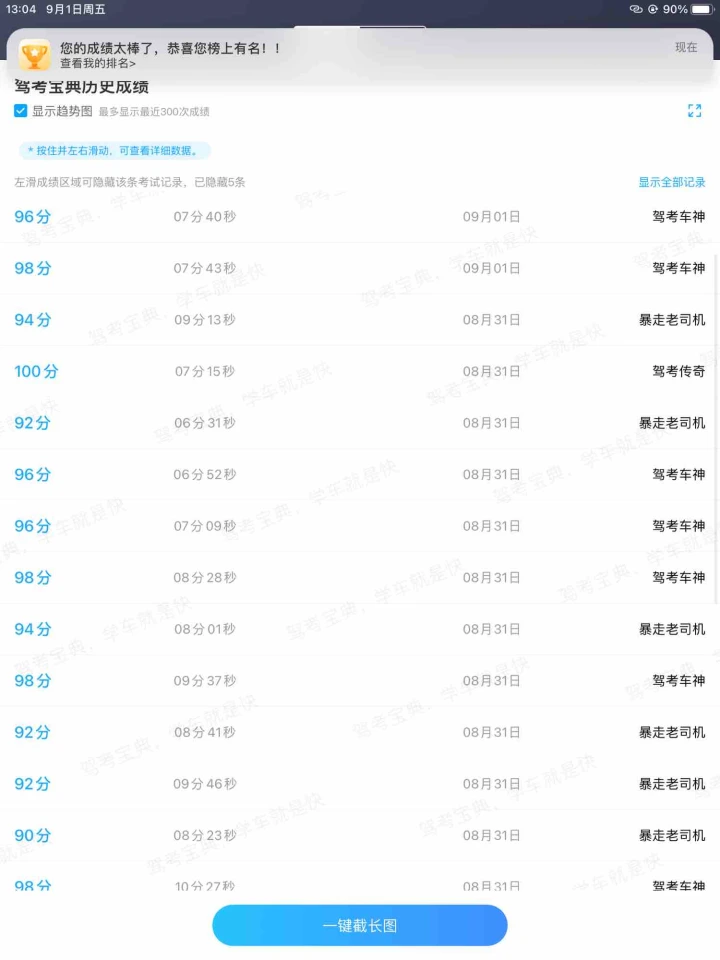Uncheck the 显示趋势图 checkbox
Screen dimensions: 720x960
click(x=21, y=111)
